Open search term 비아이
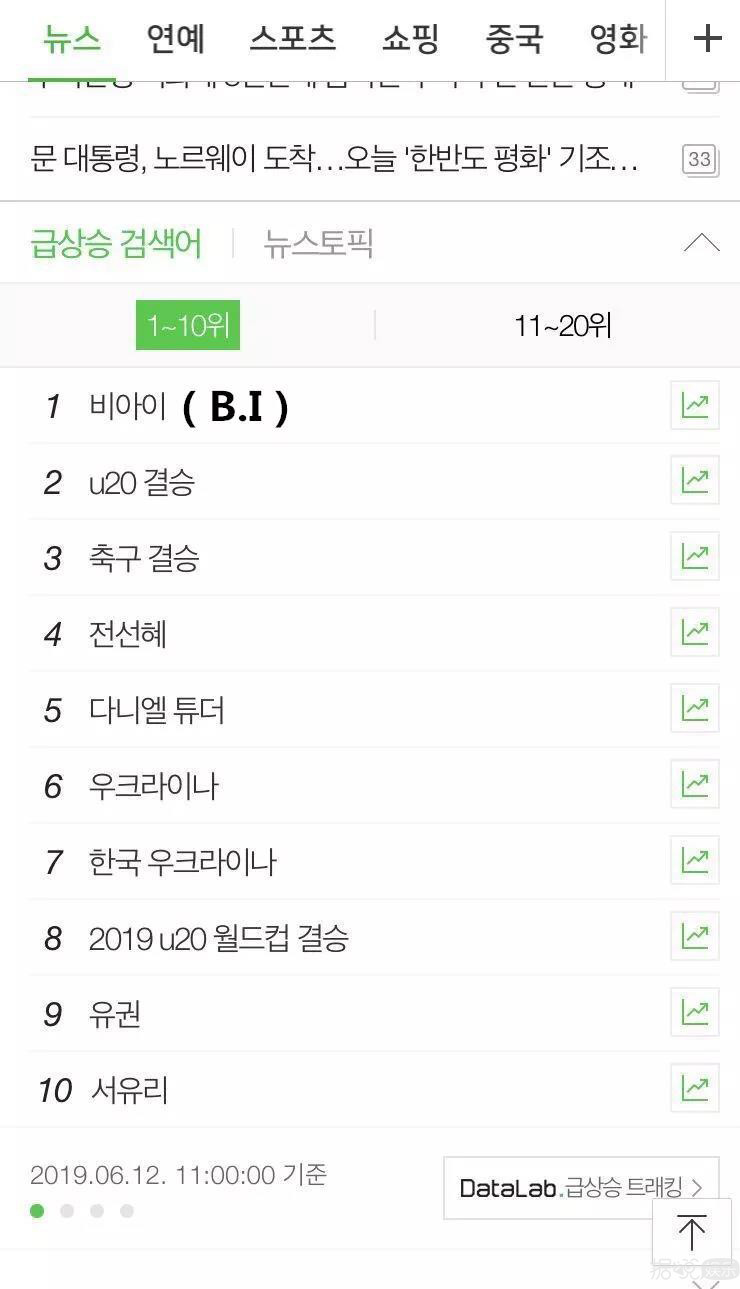 [128, 407]
